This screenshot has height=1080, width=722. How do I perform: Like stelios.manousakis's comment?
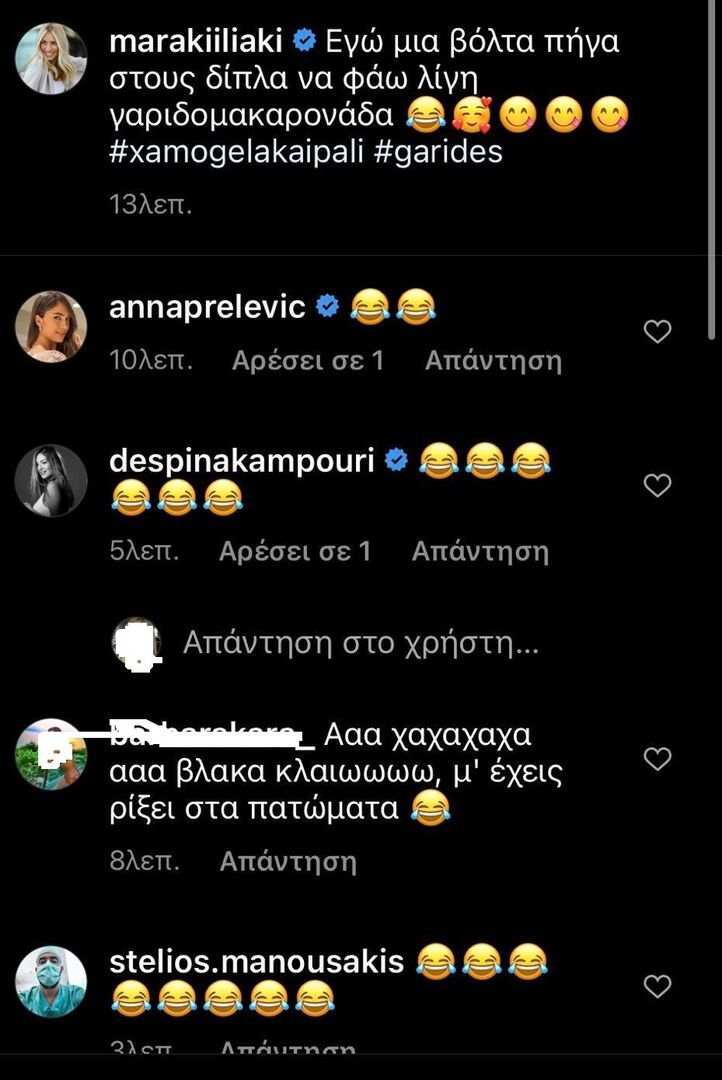657,987
